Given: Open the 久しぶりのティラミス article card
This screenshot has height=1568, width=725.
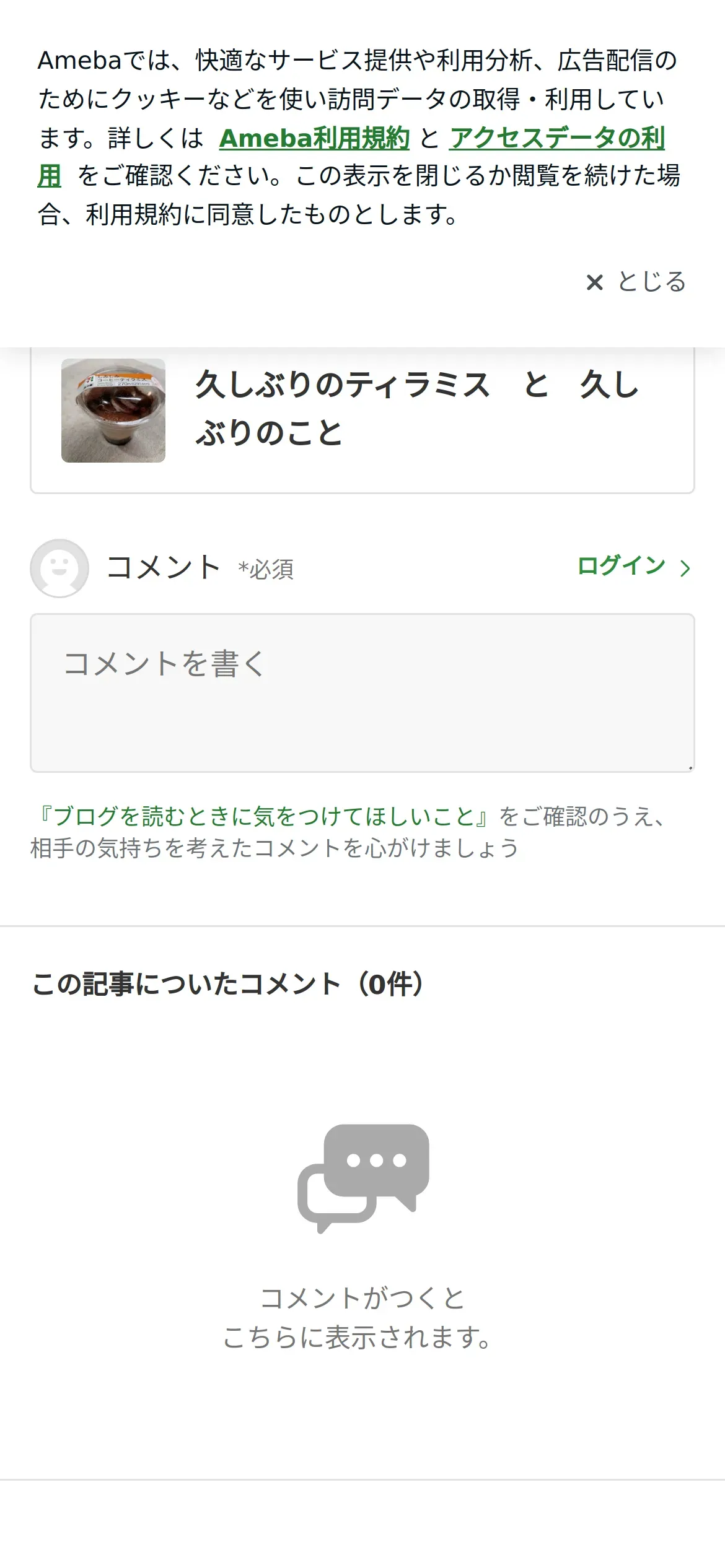Looking at the screenshot, I should coord(362,410).
